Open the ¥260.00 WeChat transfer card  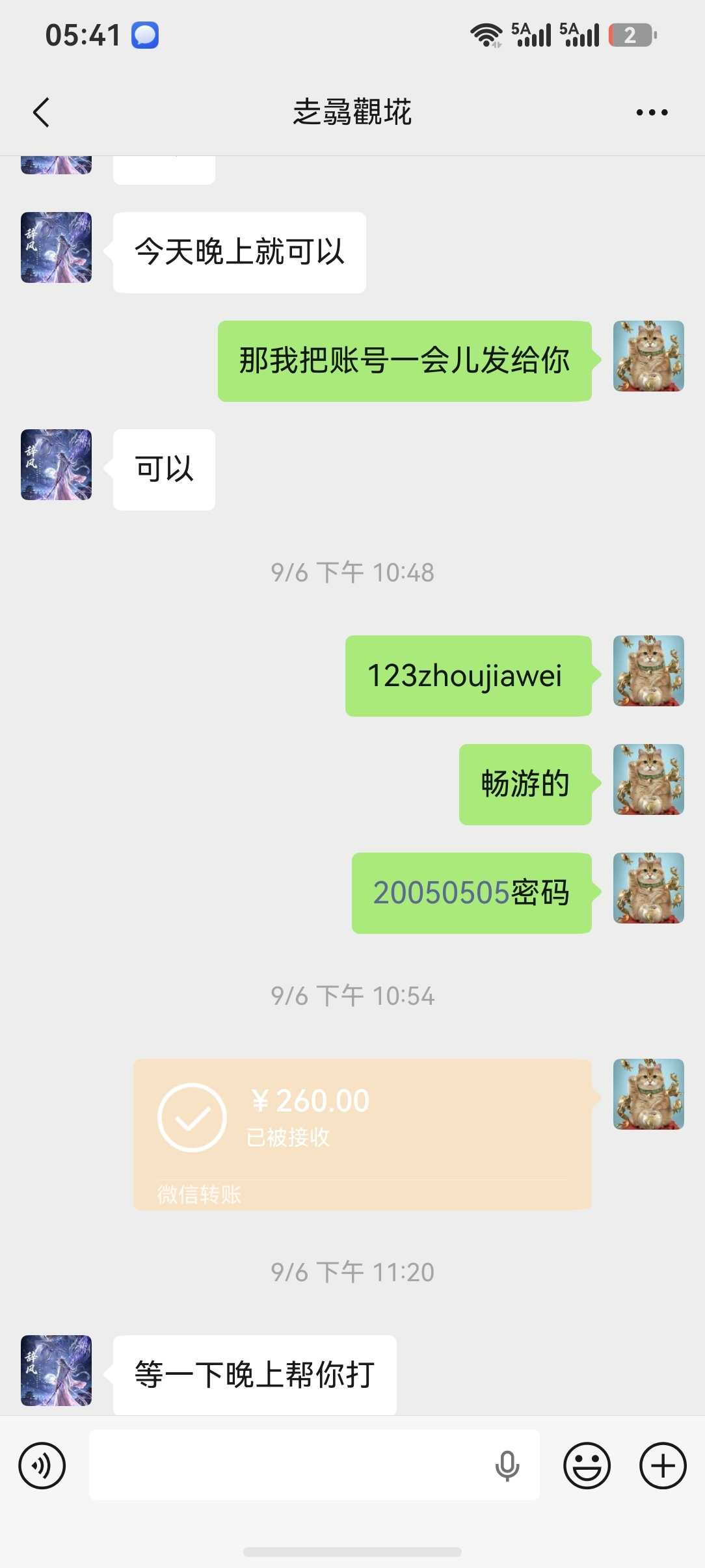click(362, 1134)
